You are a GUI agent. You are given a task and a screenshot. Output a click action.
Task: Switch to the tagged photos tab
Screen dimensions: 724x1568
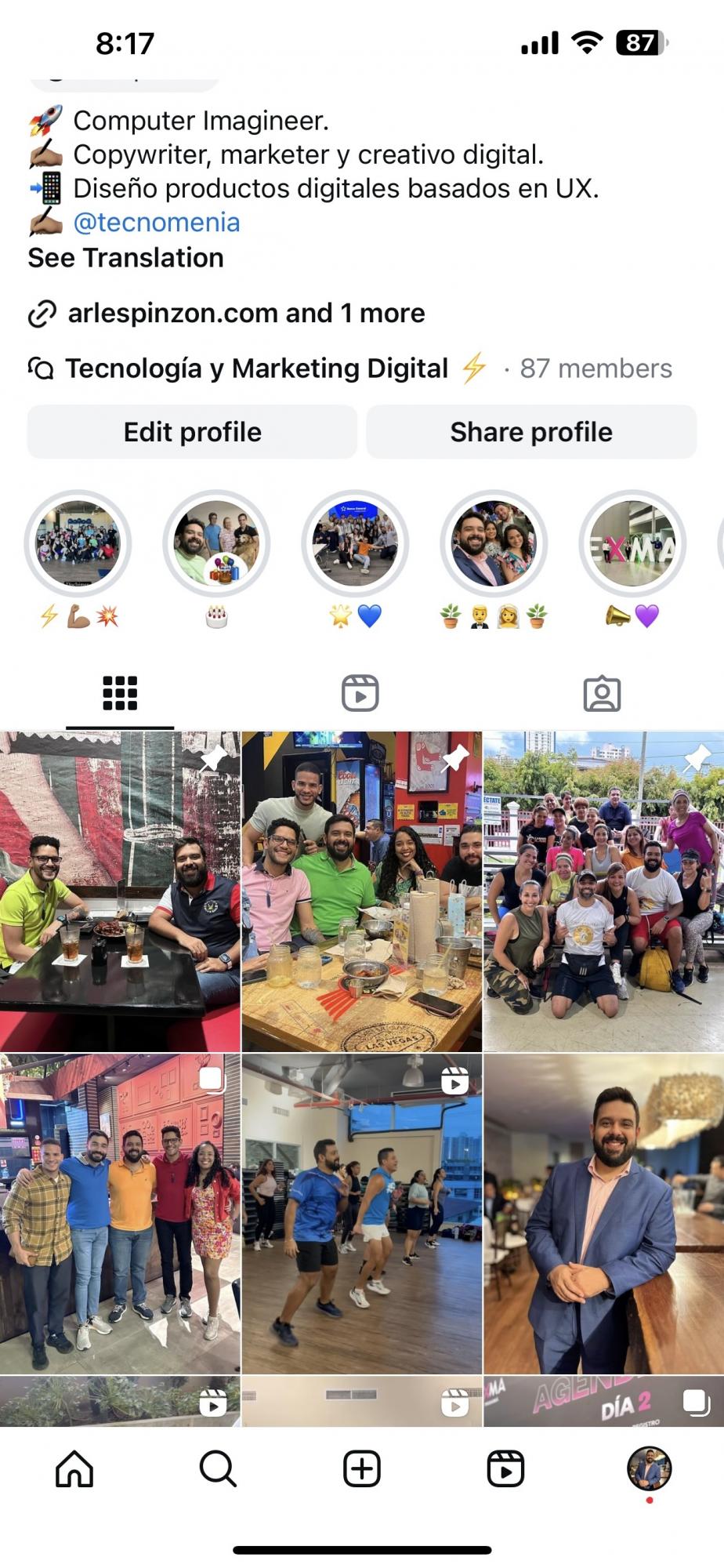tap(603, 691)
